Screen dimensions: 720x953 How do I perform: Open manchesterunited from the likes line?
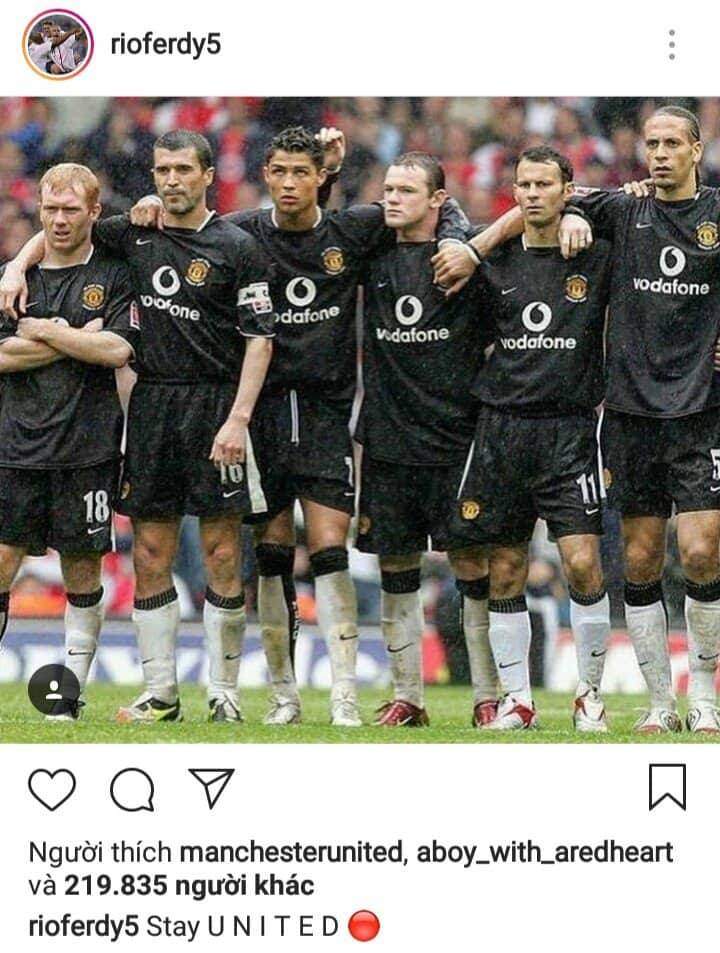pos(290,853)
